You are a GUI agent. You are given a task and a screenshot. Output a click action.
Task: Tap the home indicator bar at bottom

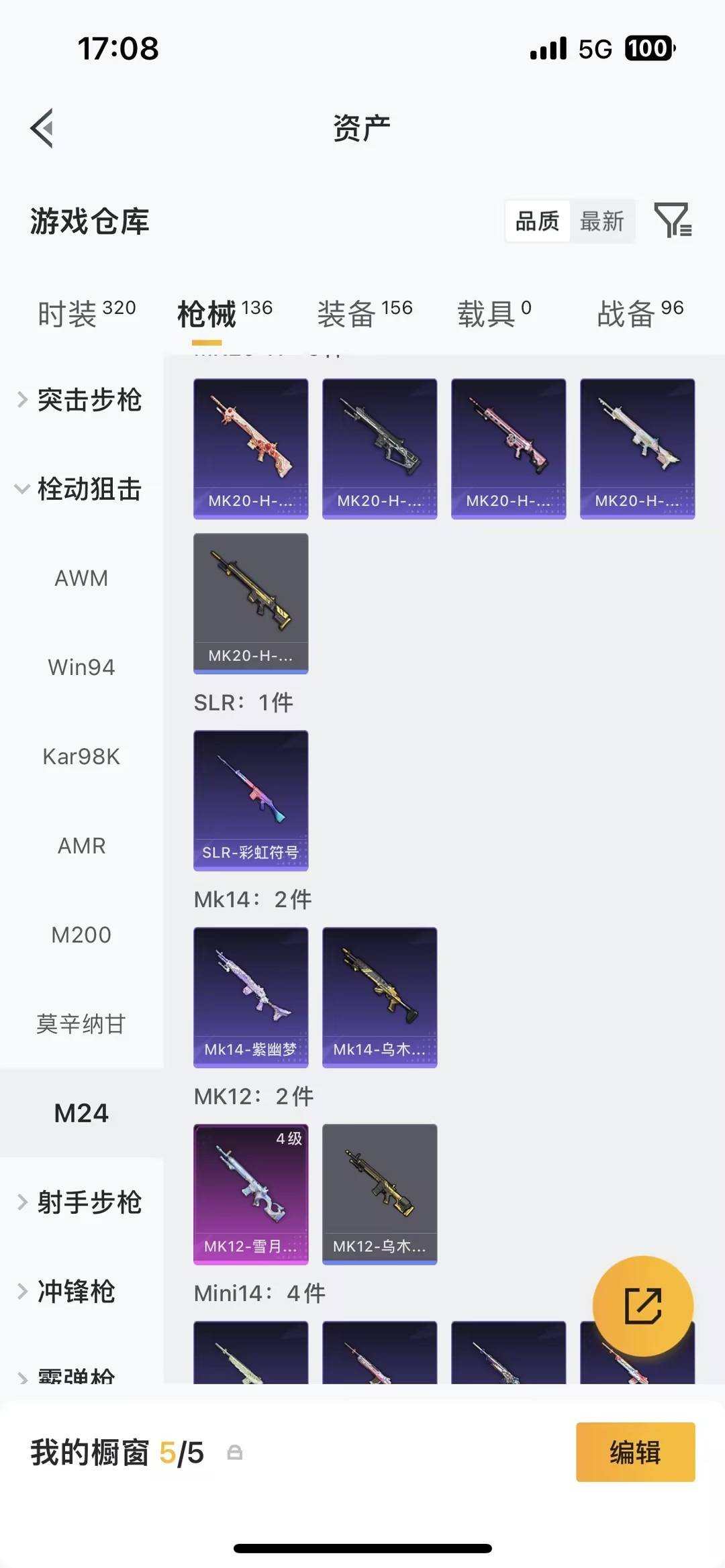click(362, 1548)
